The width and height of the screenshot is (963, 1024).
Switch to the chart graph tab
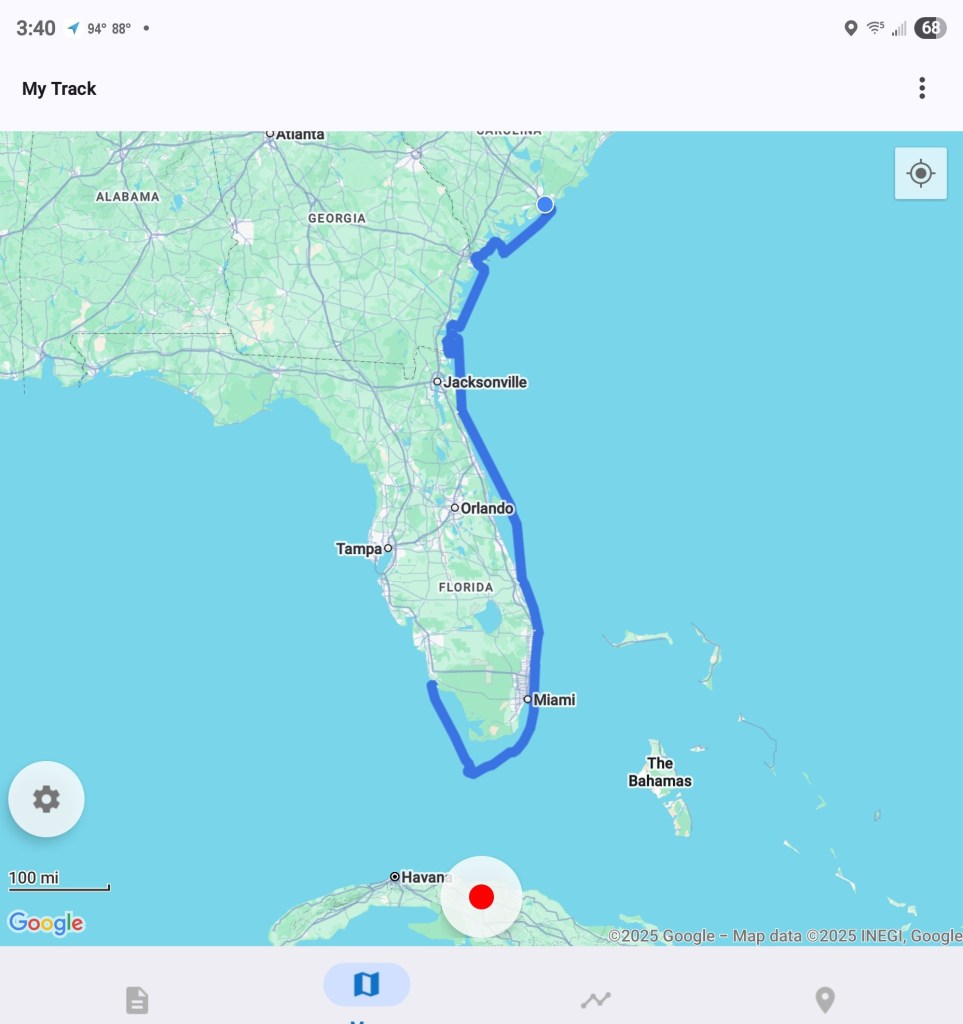tap(596, 999)
